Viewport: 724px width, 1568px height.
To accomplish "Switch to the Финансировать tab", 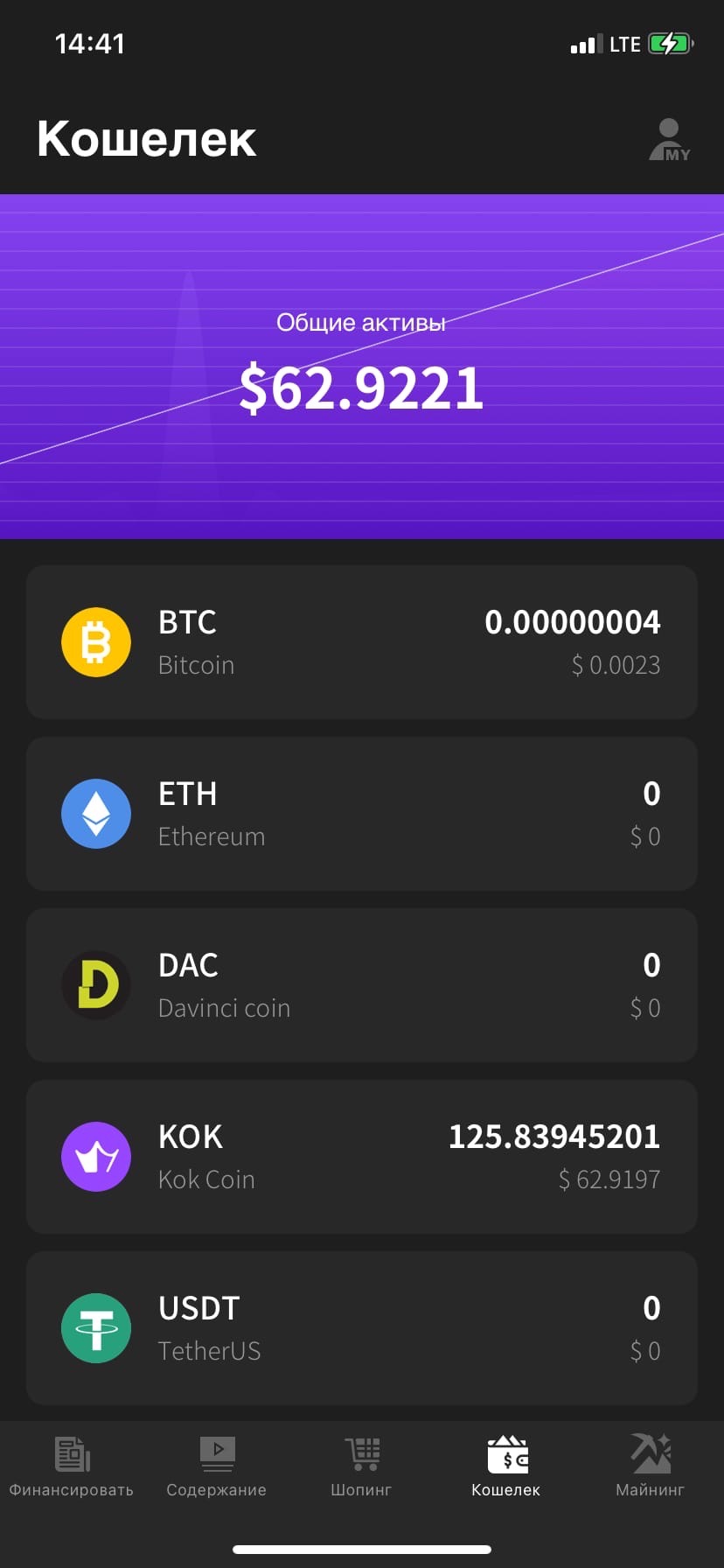I will pyautogui.click(x=72, y=1466).
